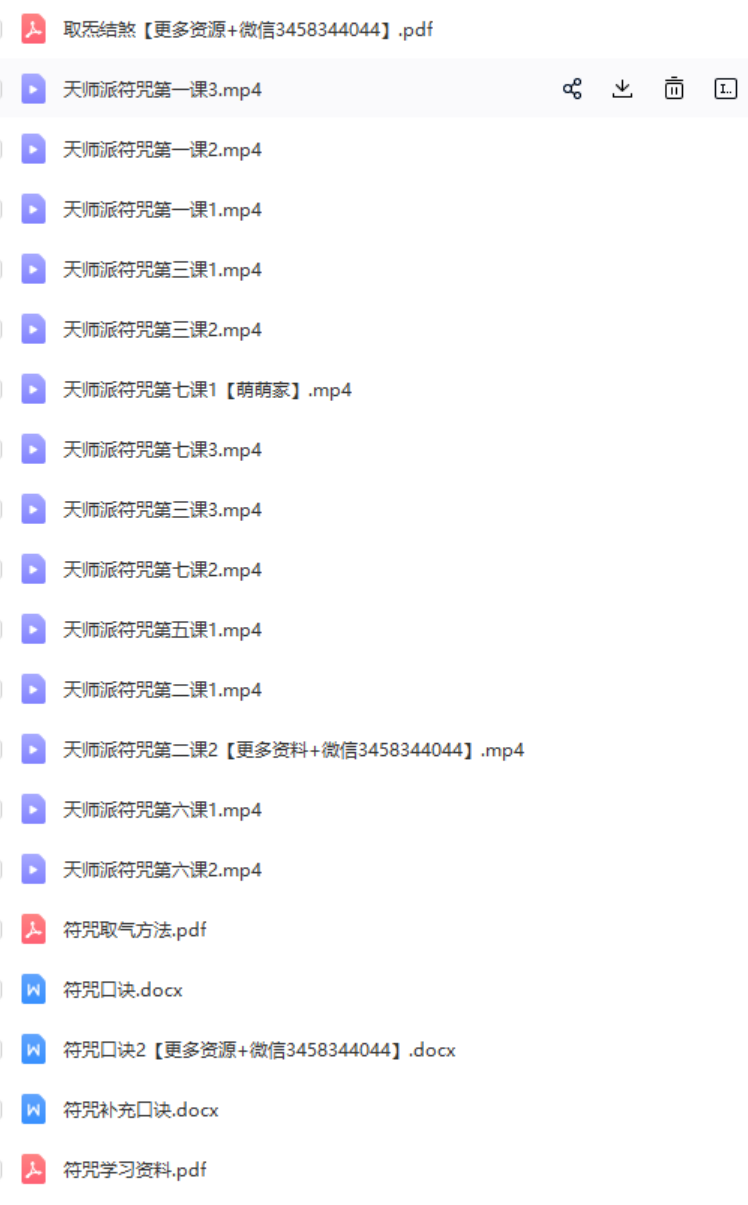The width and height of the screenshot is (748, 1205).
Task: Open document 符咒口诀.docx
Action: (122, 990)
